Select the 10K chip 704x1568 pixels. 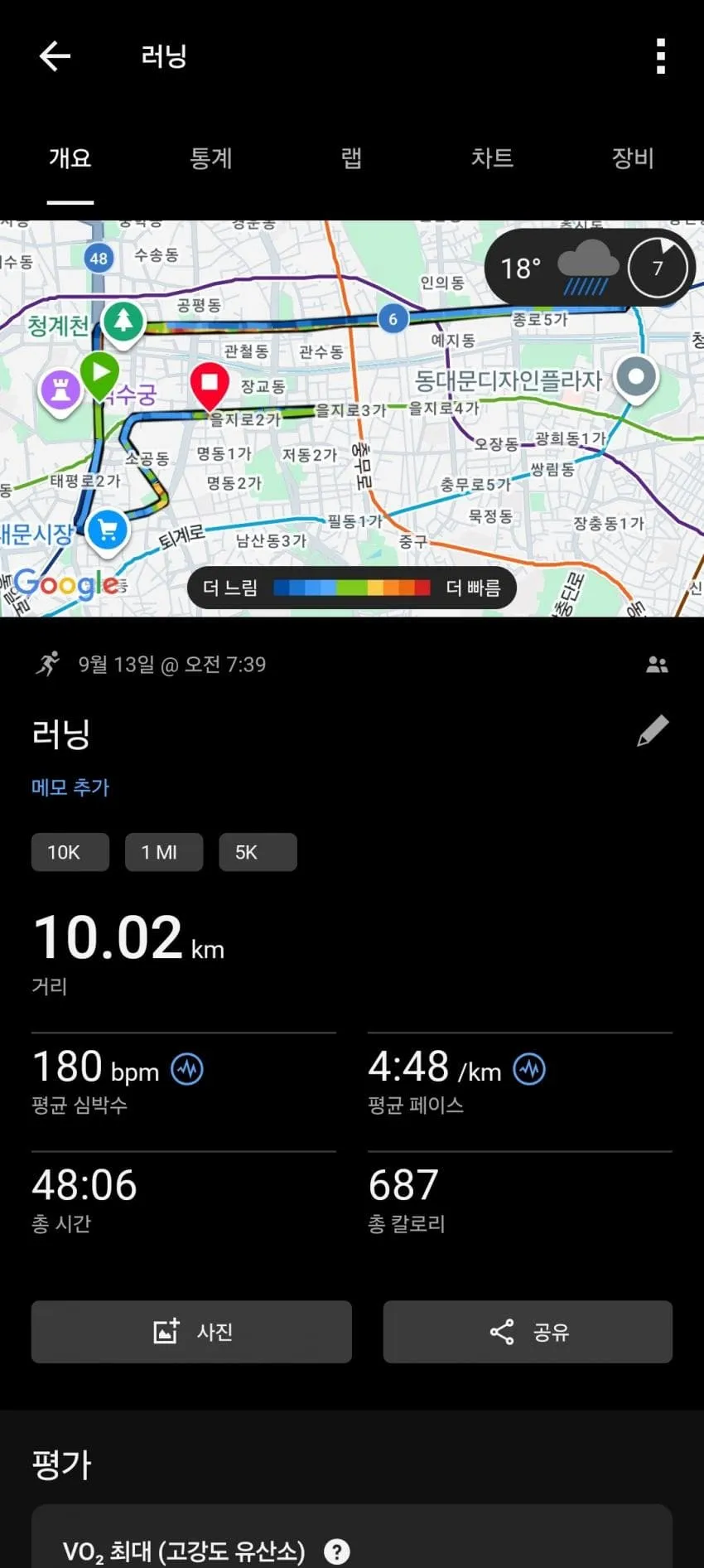pos(70,852)
